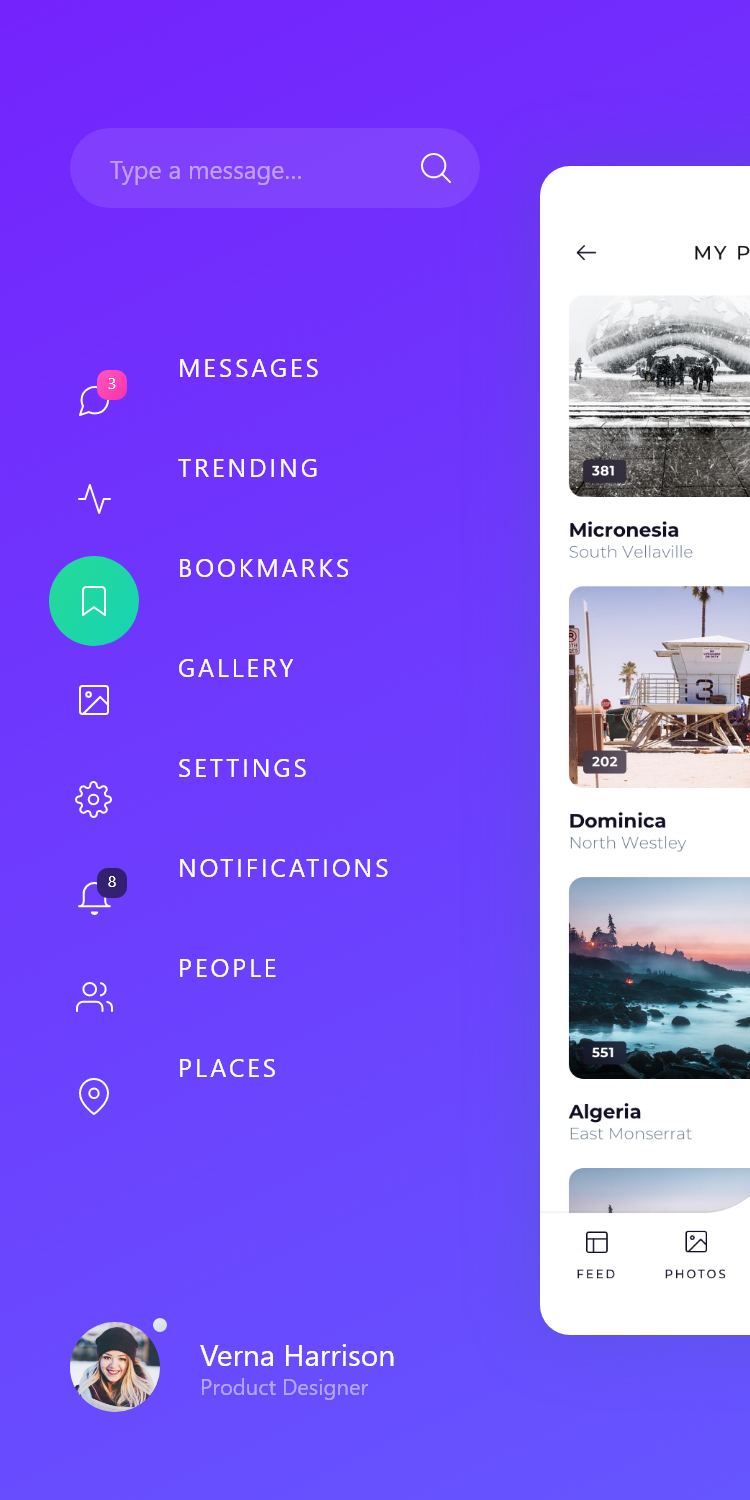750x1500 pixels.
Task: Open the Gallery menu entry
Action: (236, 669)
